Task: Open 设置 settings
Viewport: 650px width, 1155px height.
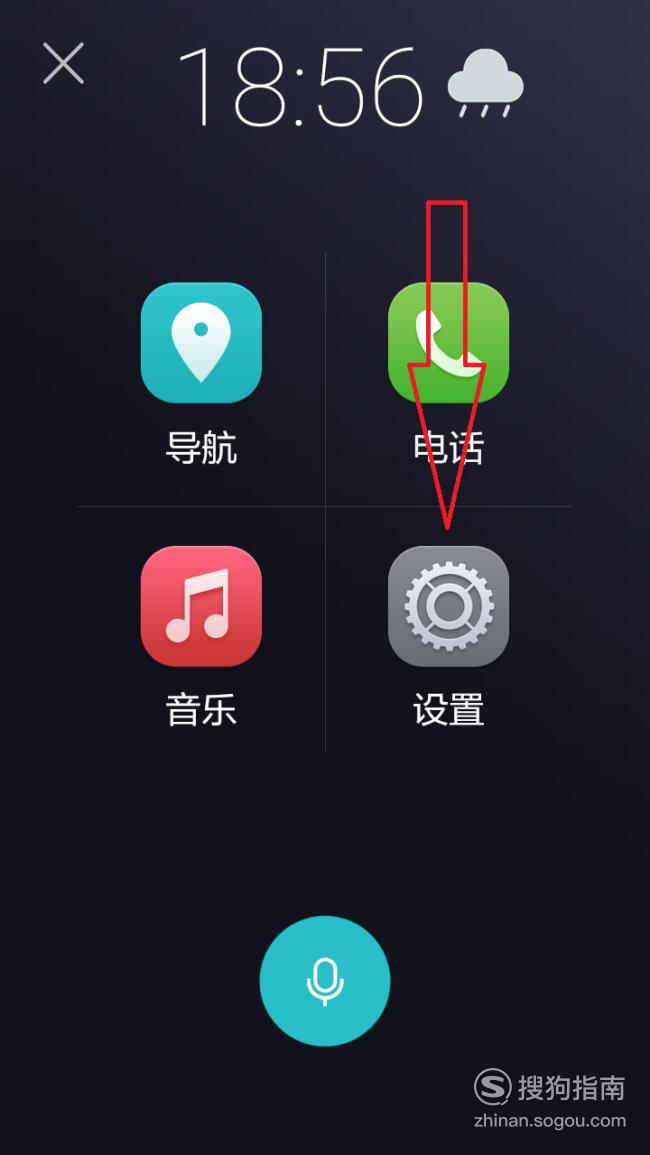Action: pyautogui.click(x=448, y=606)
